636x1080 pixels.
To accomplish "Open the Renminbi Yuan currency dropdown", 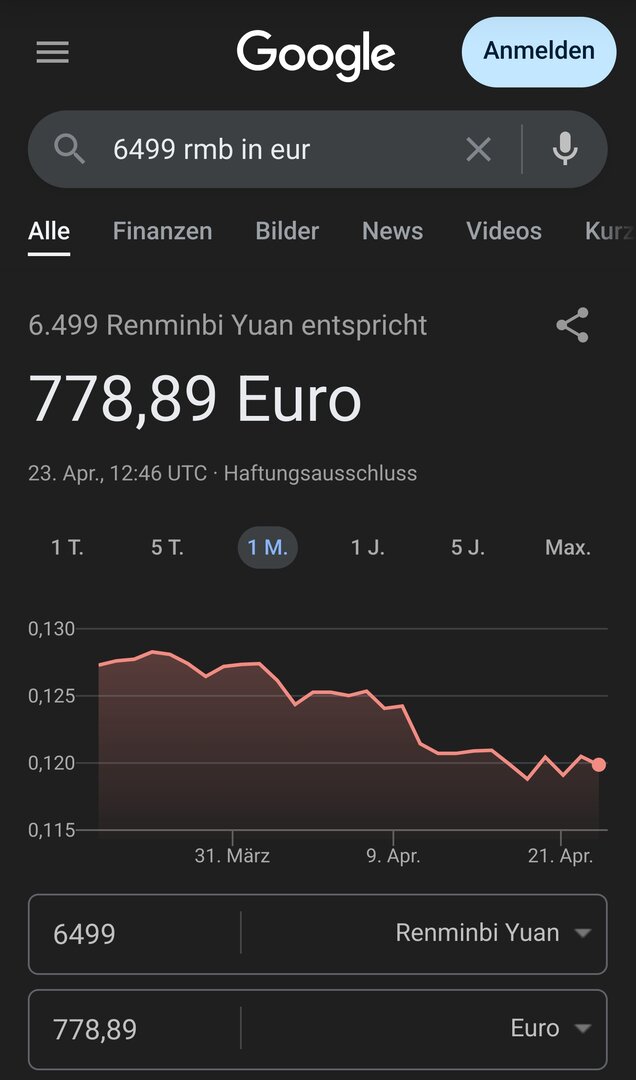I will pos(490,934).
